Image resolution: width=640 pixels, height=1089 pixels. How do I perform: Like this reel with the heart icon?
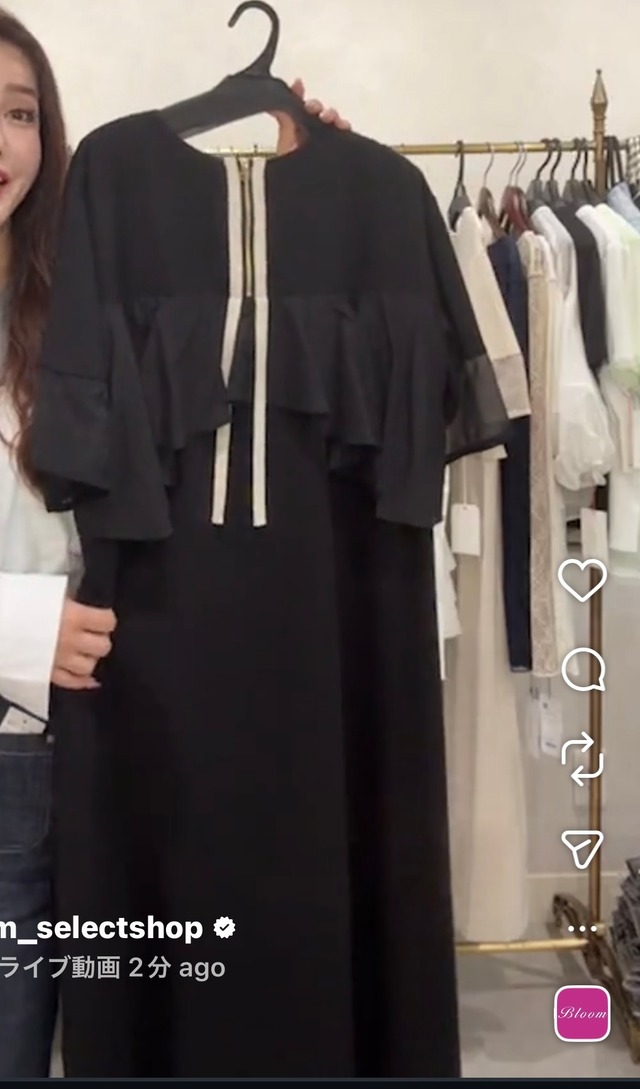point(582,580)
